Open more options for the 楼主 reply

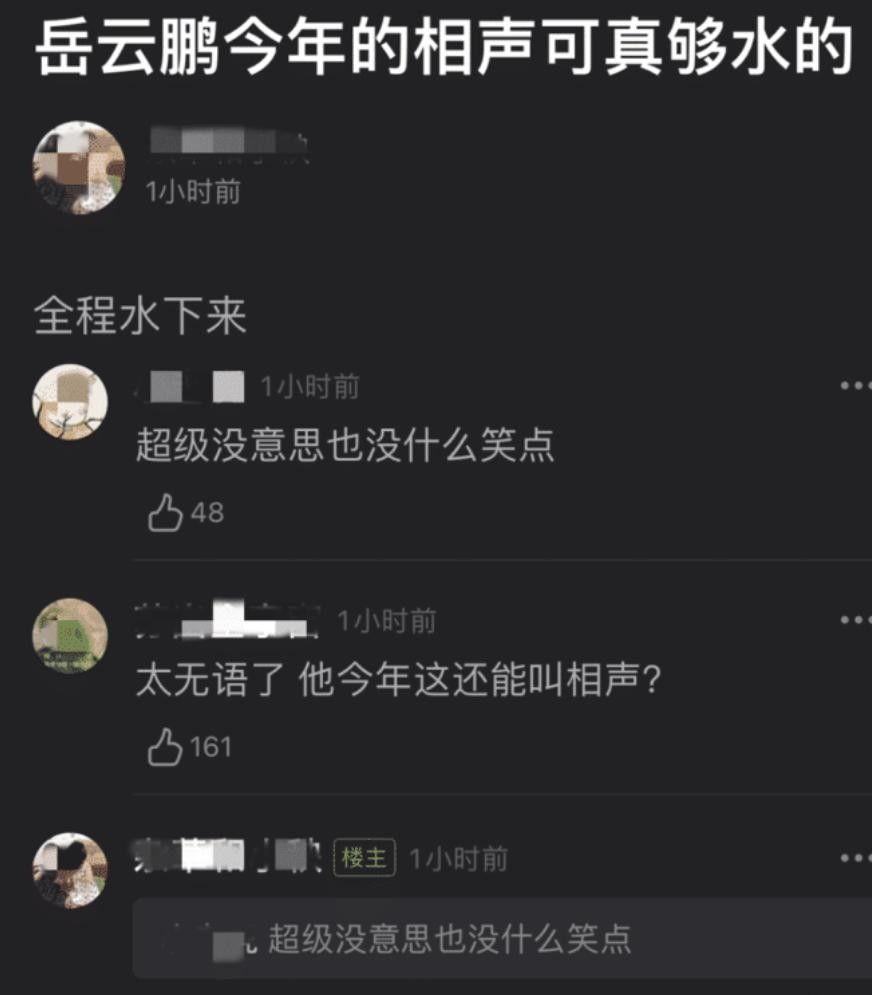(855, 858)
